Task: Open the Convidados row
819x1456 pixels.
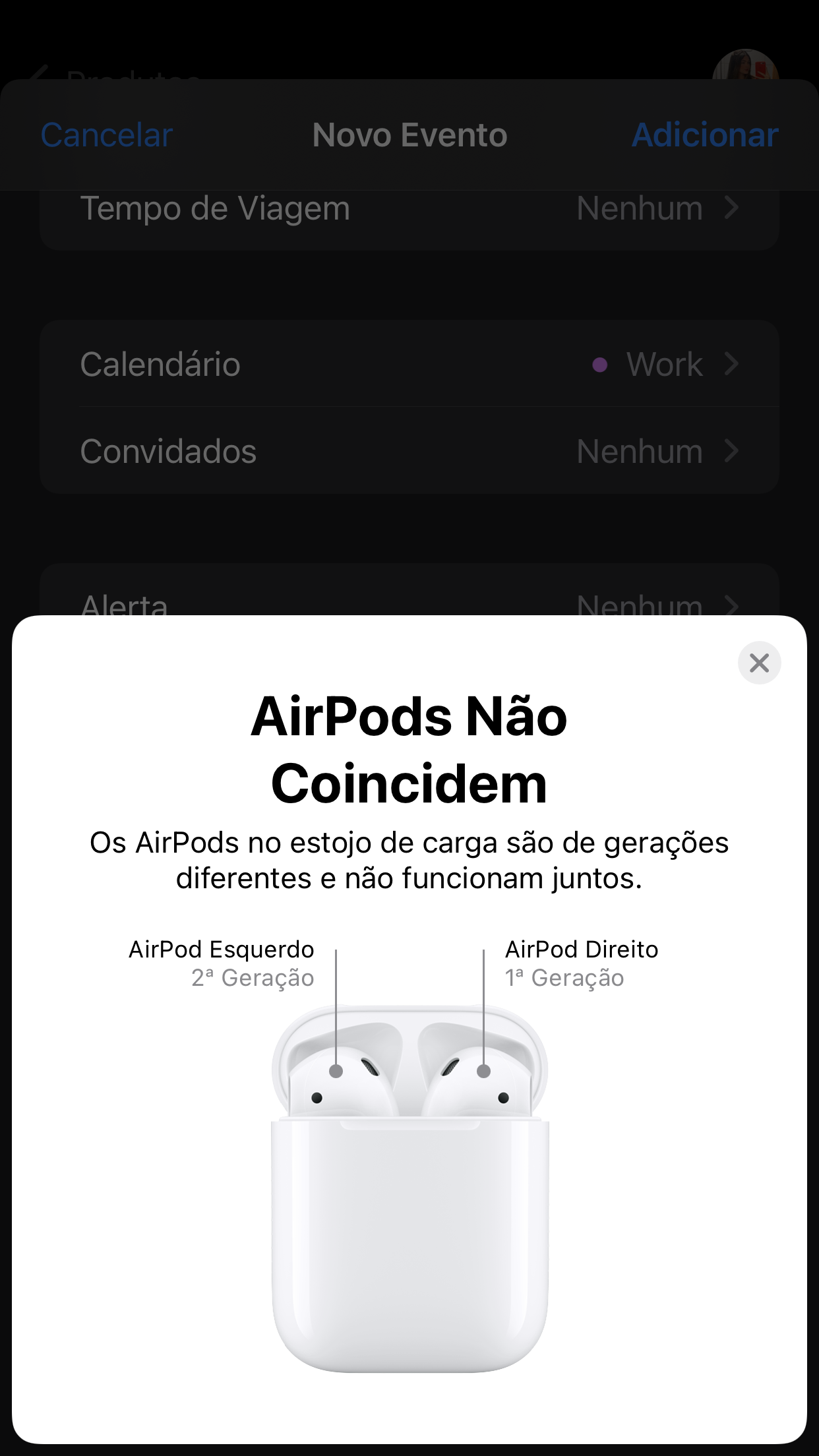Action: (409, 451)
